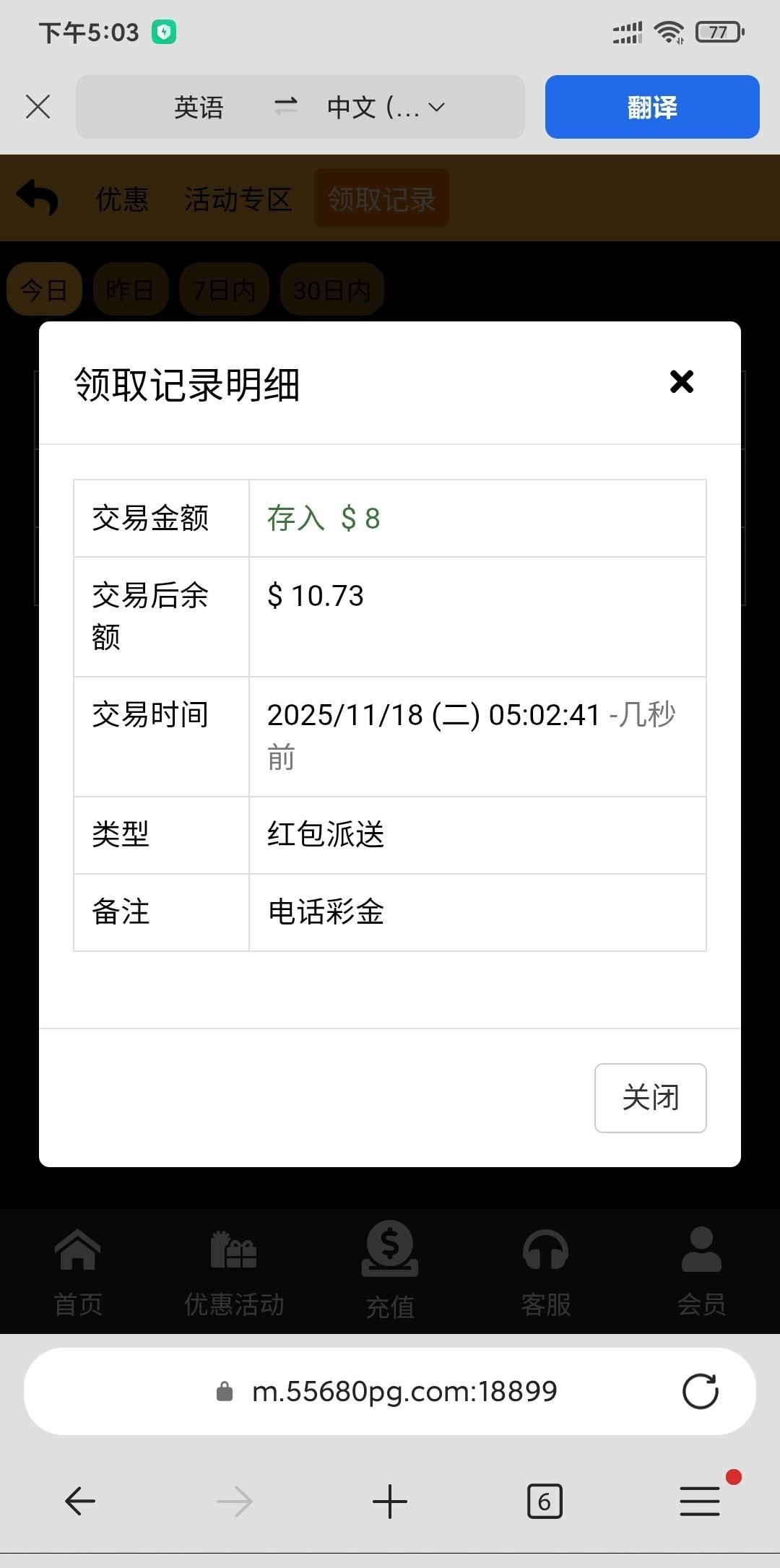
Task: Show the 6 open tabs
Action: [x=545, y=1502]
